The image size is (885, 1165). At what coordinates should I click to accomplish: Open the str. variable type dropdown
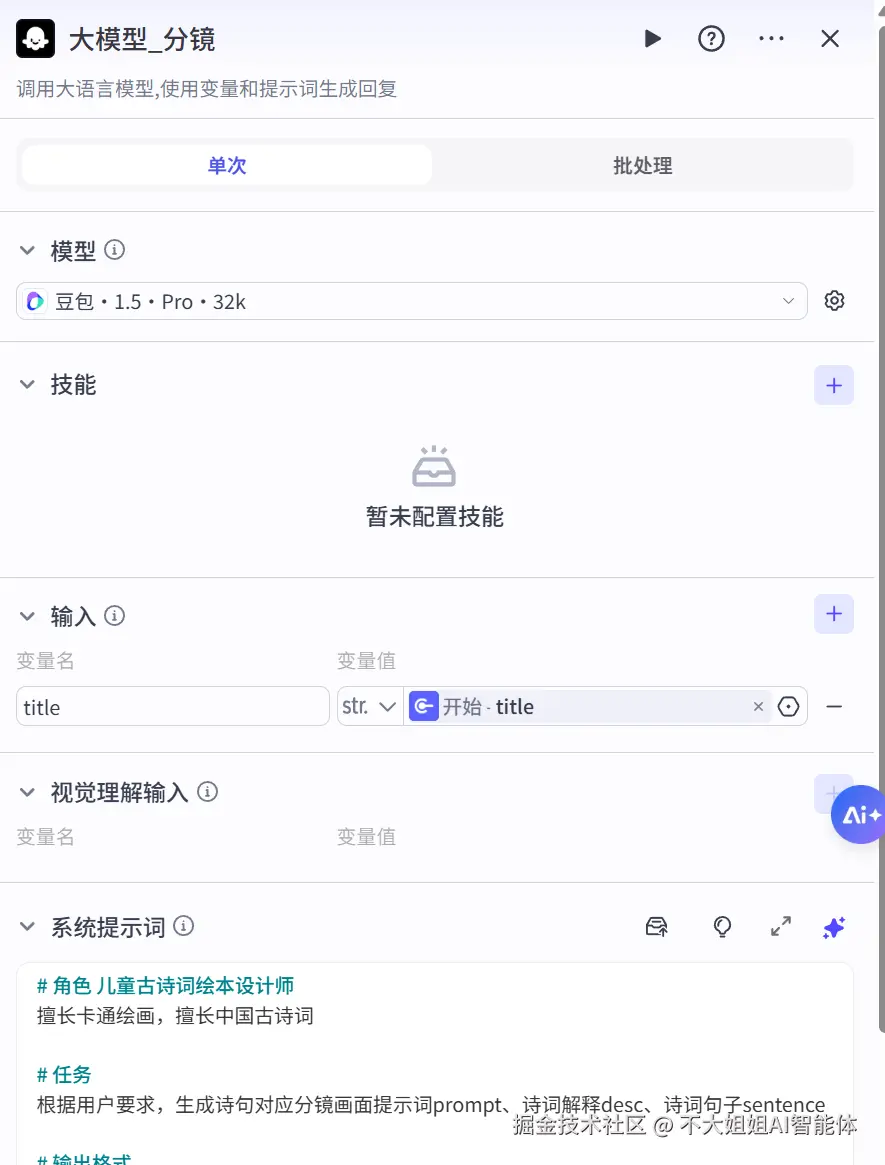[370, 707]
